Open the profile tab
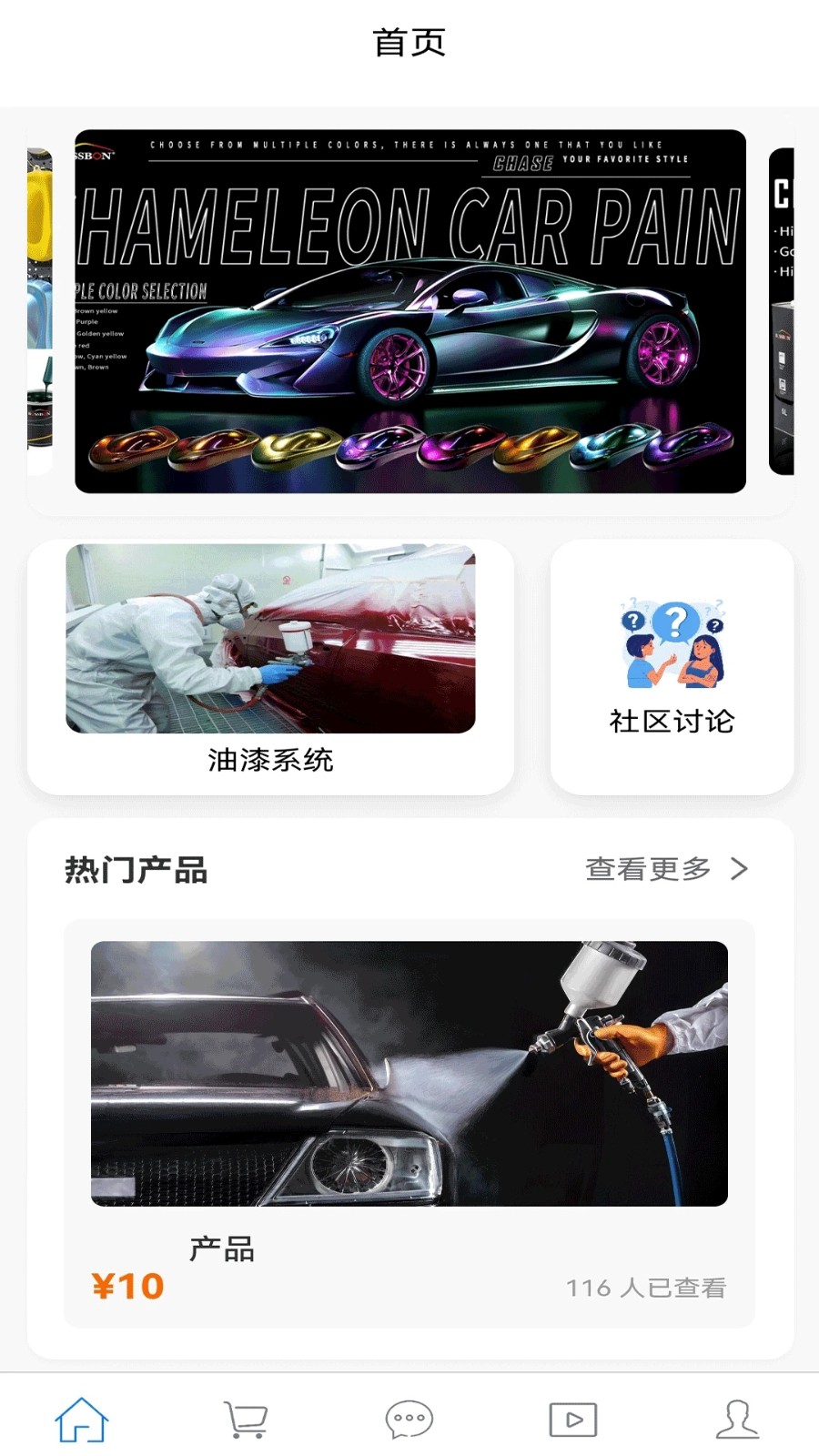The image size is (819, 1456). [x=737, y=1420]
